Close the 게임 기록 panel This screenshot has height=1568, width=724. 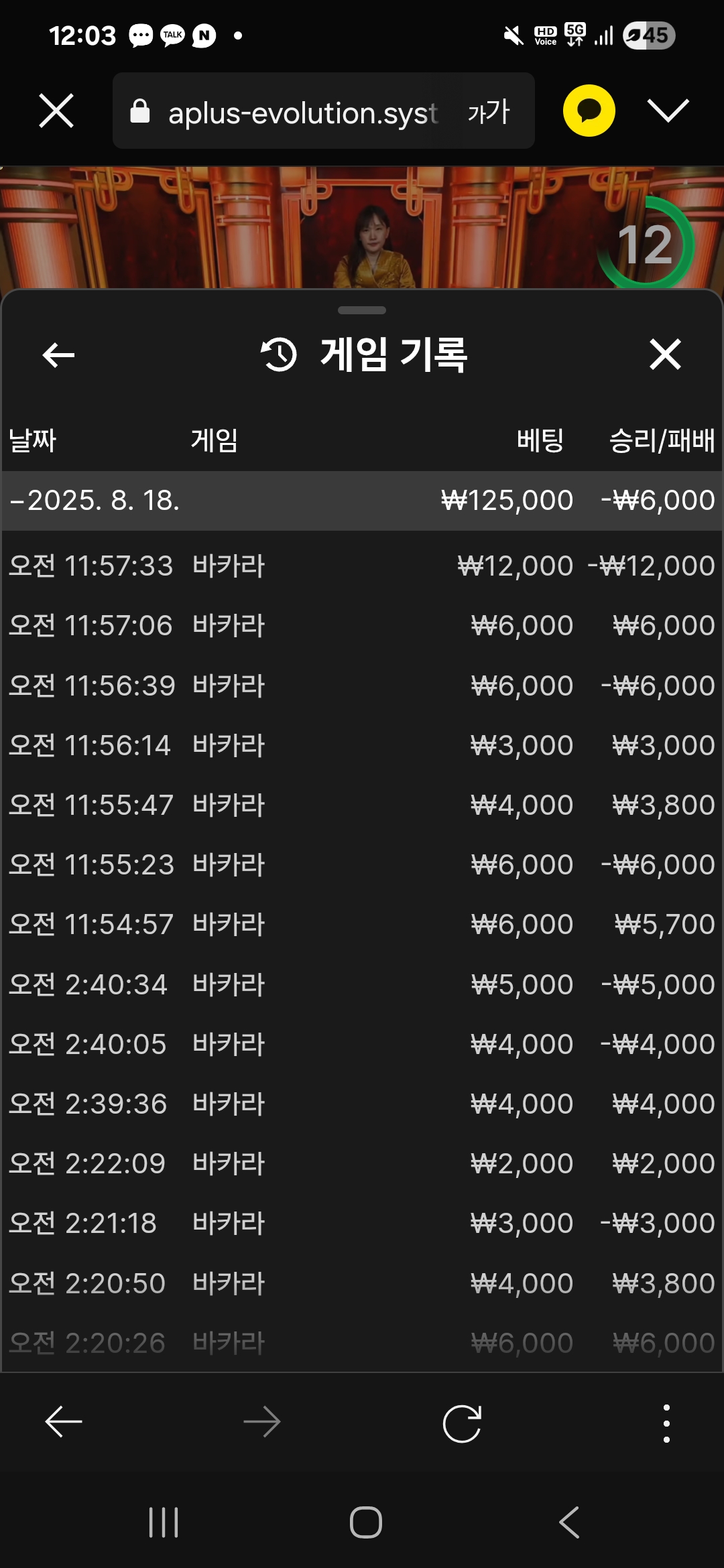tap(665, 354)
